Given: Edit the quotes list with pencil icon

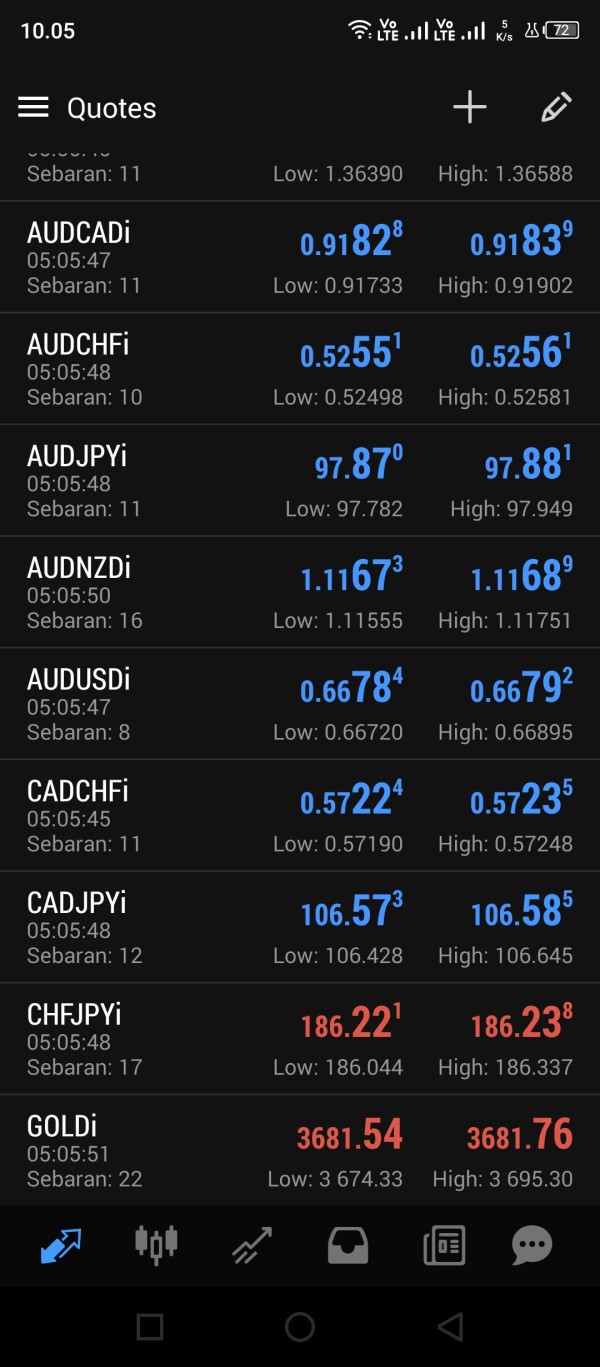Looking at the screenshot, I should pos(556,108).
